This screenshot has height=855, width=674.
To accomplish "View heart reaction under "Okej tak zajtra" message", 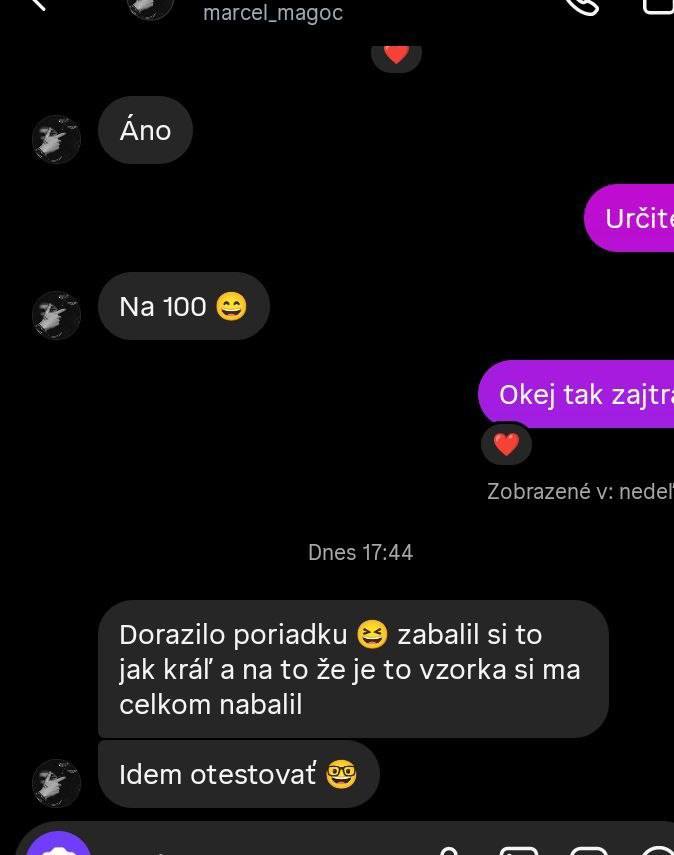I will 506,444.
